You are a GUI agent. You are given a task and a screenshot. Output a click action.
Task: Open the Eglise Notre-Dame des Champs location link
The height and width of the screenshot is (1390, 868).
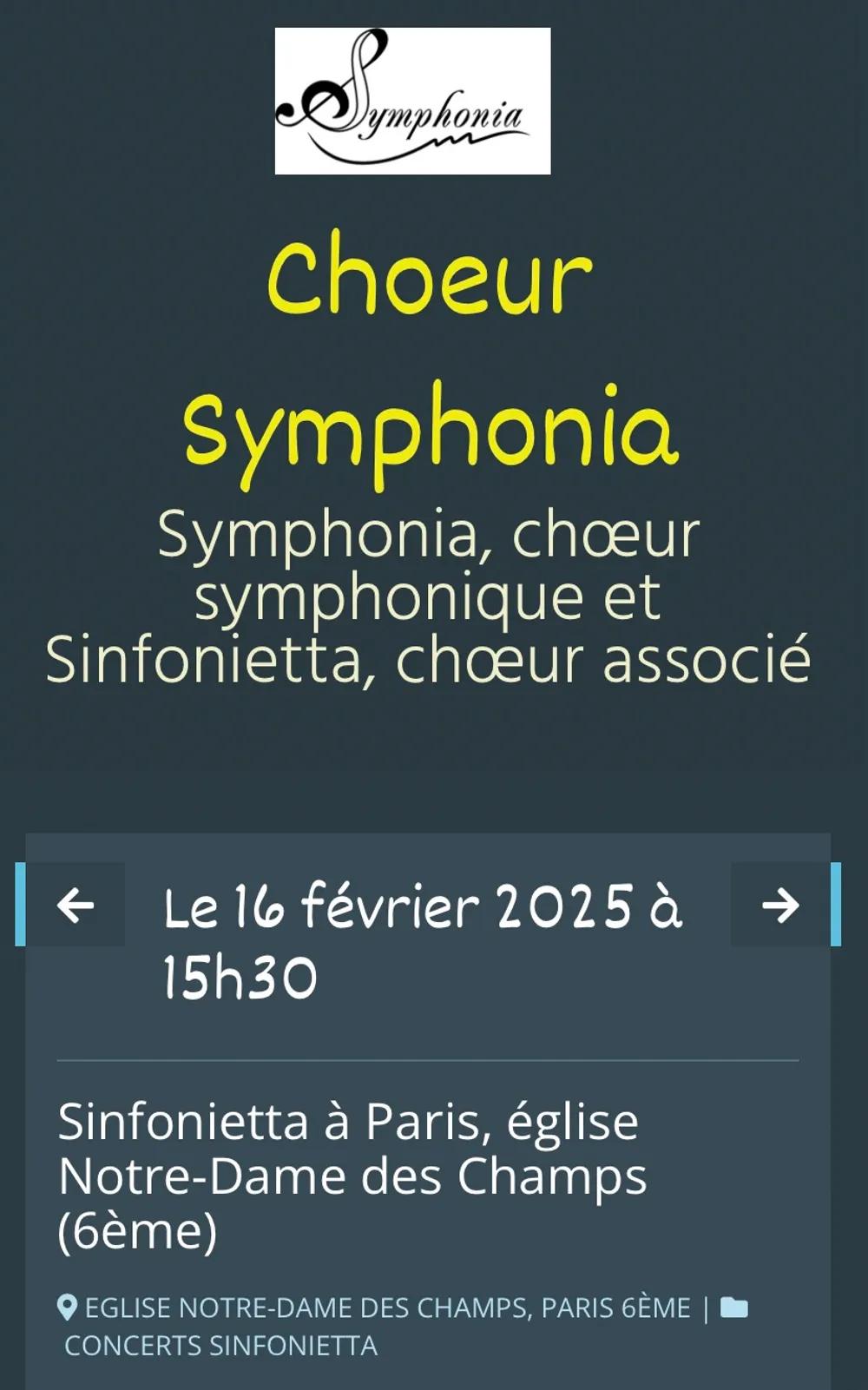click(x=386, y=1308)
